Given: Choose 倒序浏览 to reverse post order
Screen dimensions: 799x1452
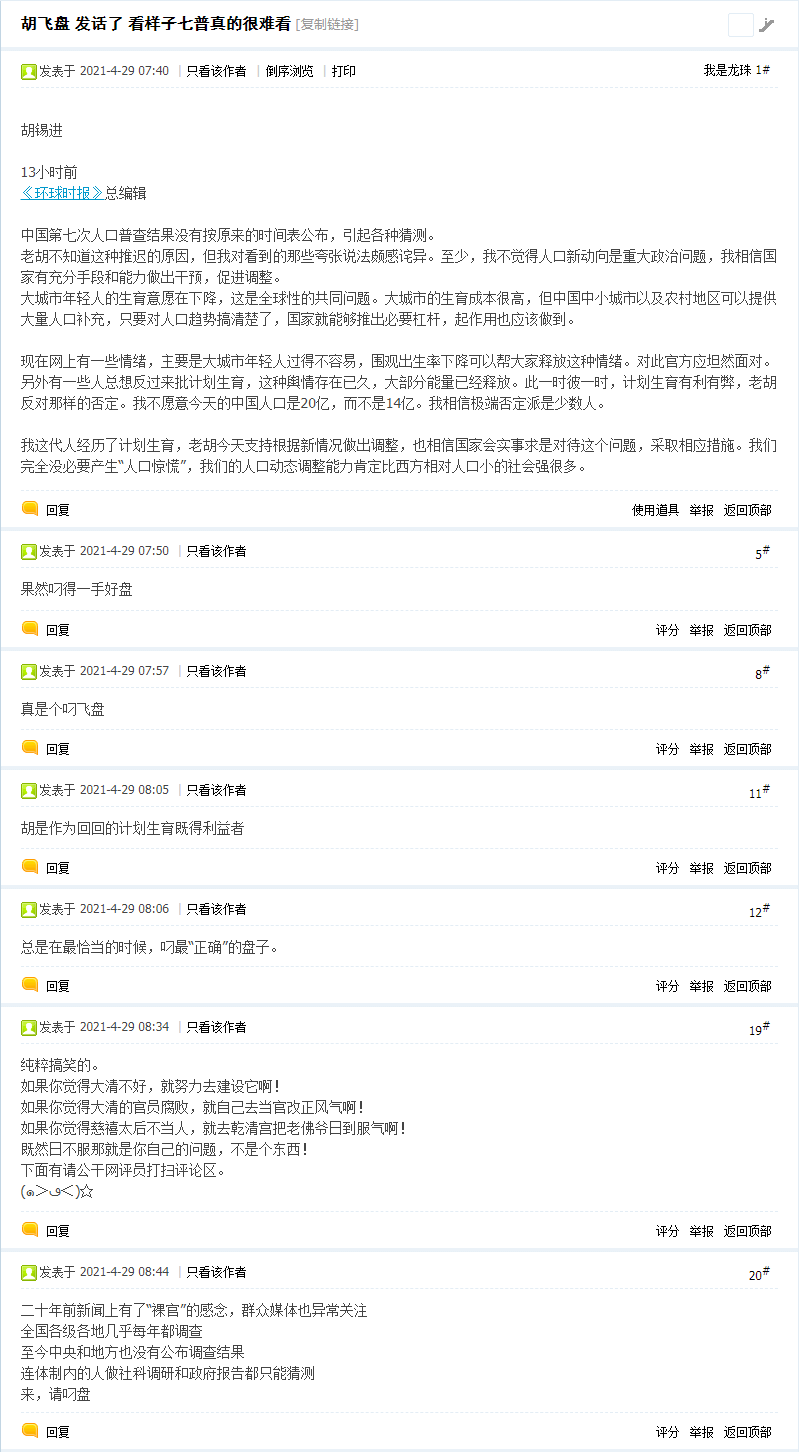Looking at the screenshot, I should tap(289, 71).
